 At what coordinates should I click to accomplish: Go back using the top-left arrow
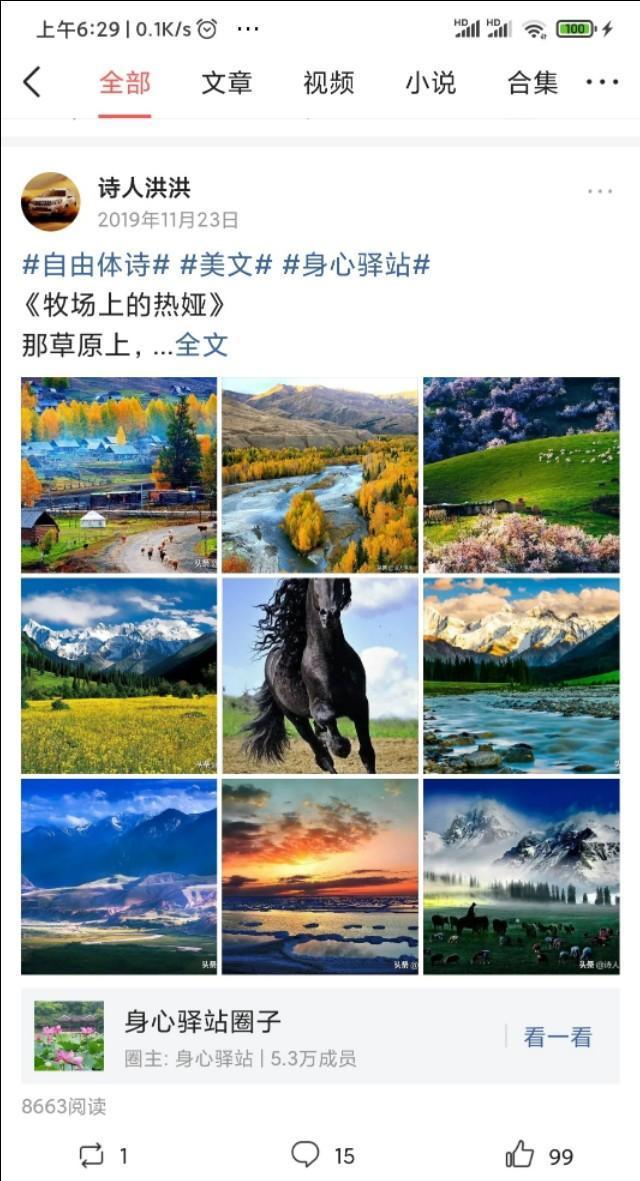pos(32,82)
